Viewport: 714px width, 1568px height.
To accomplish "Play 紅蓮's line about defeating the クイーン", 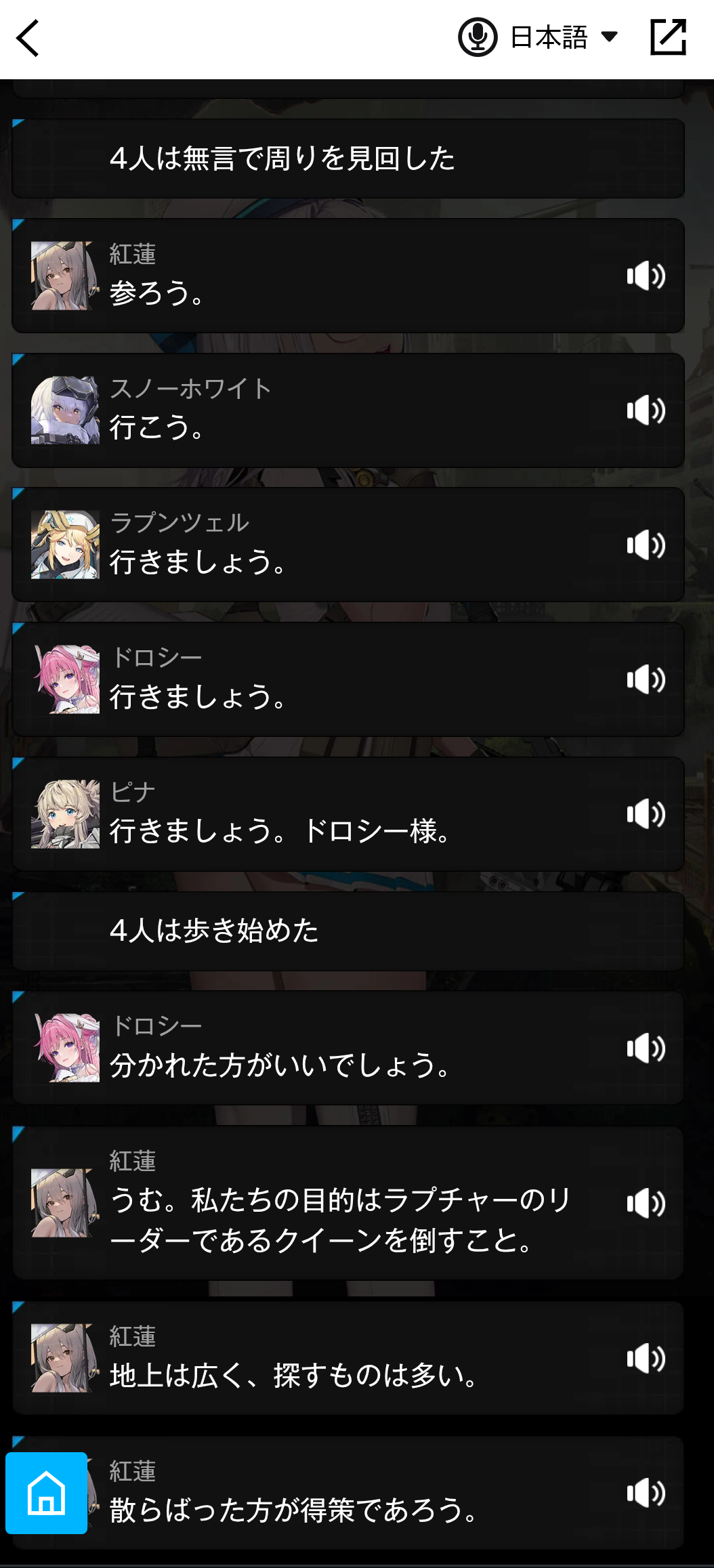I will click(646, 1203).
